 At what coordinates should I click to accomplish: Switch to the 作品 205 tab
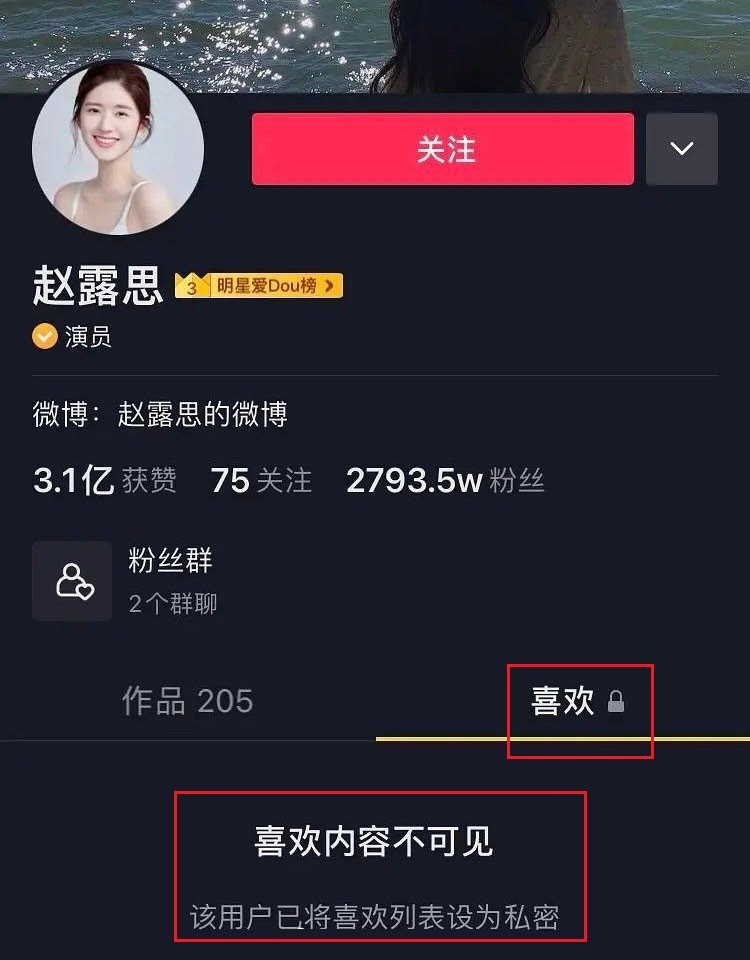point(187,701)
